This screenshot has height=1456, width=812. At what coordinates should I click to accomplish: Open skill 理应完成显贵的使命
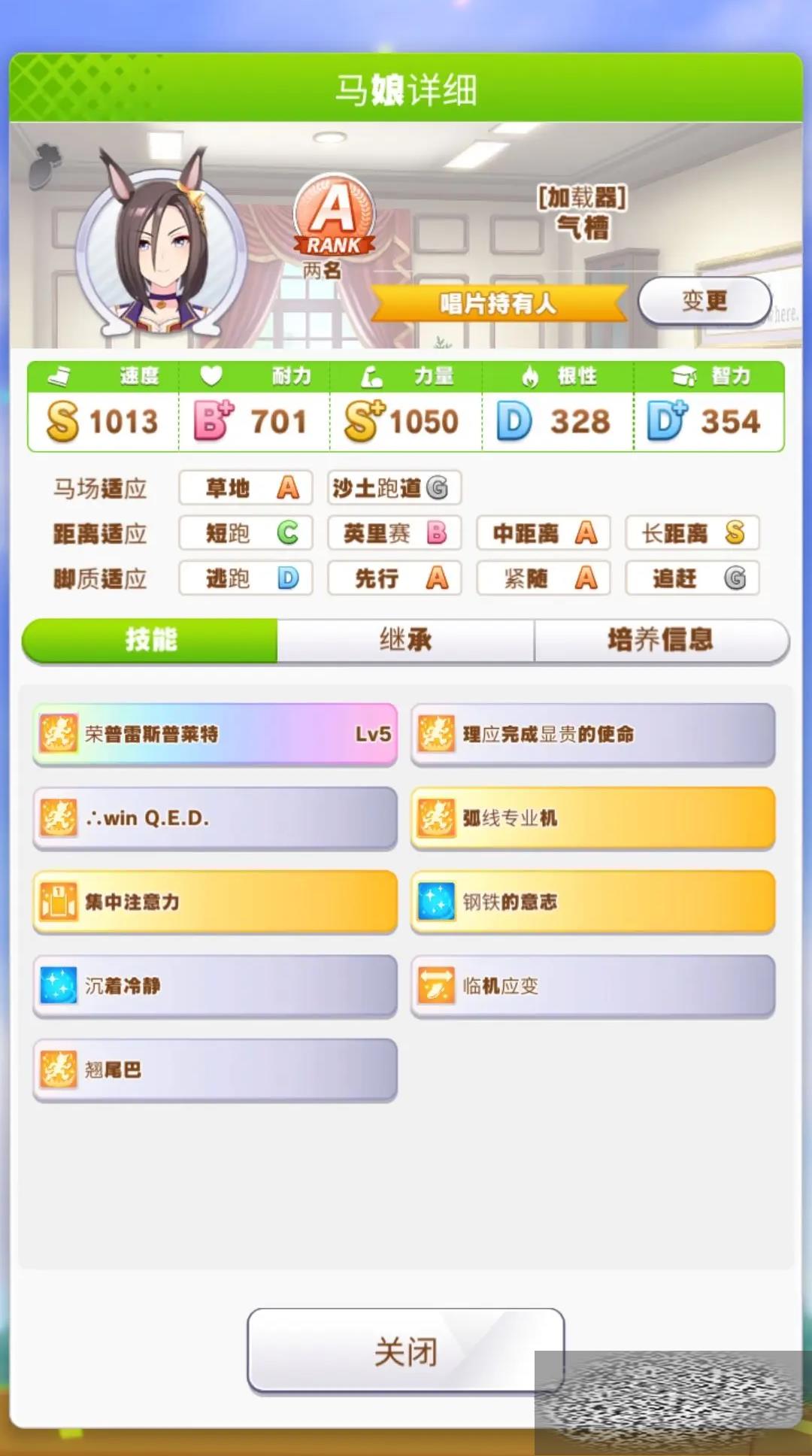tap(593, 734)
